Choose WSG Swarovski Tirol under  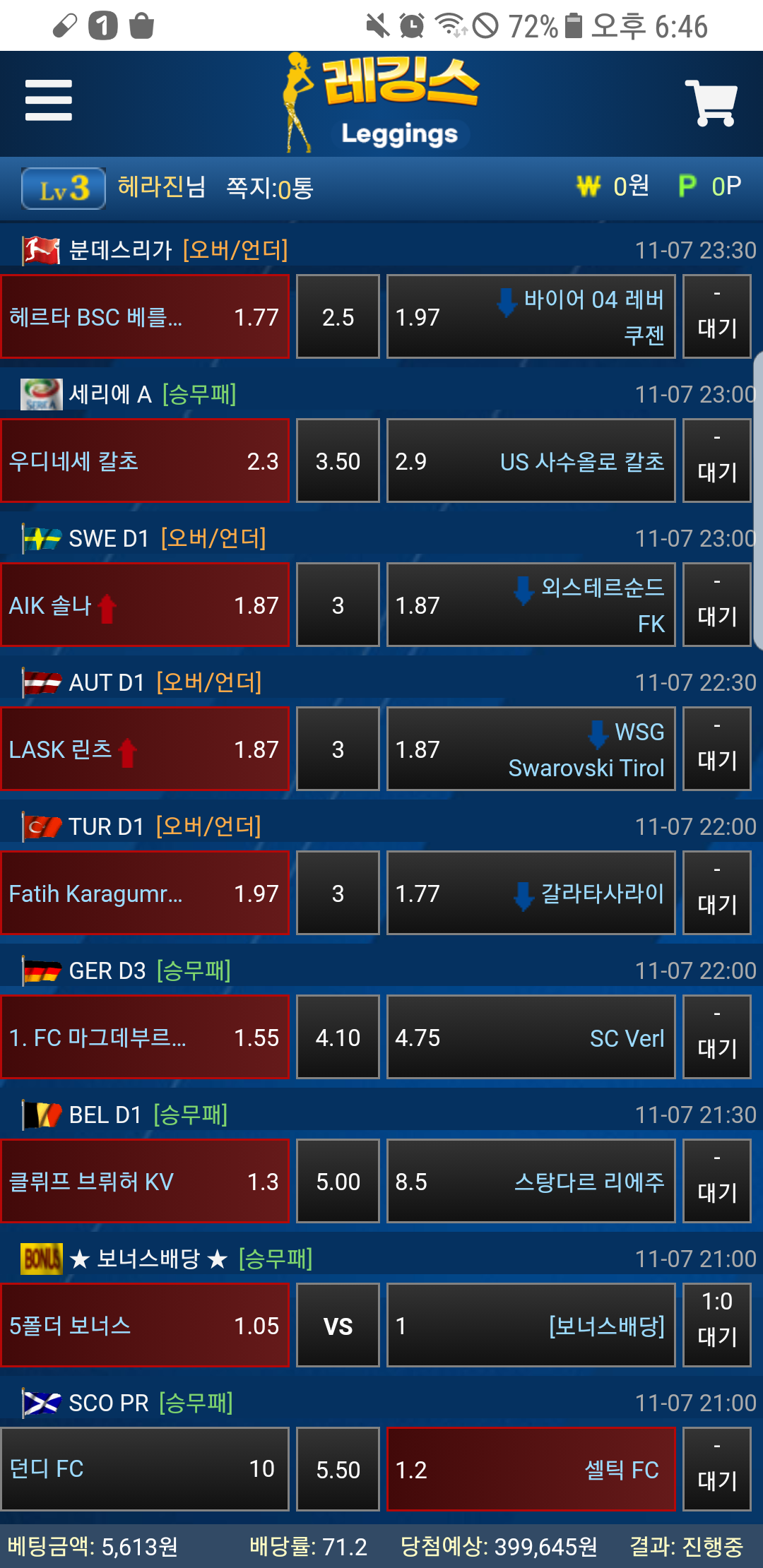click(x=531, y=749)
